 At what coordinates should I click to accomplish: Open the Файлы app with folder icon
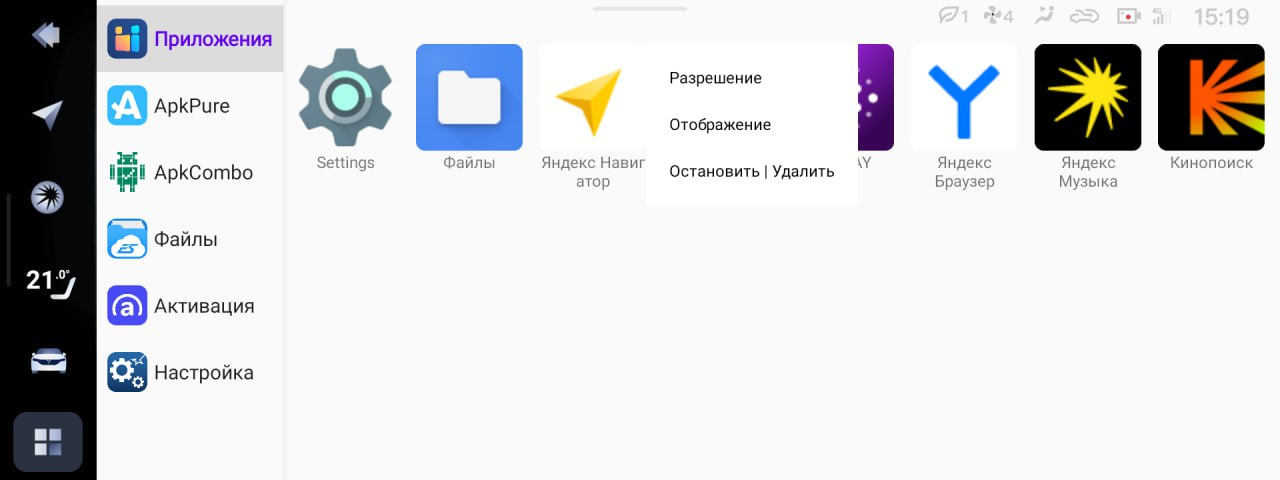[x=469, y=98]
